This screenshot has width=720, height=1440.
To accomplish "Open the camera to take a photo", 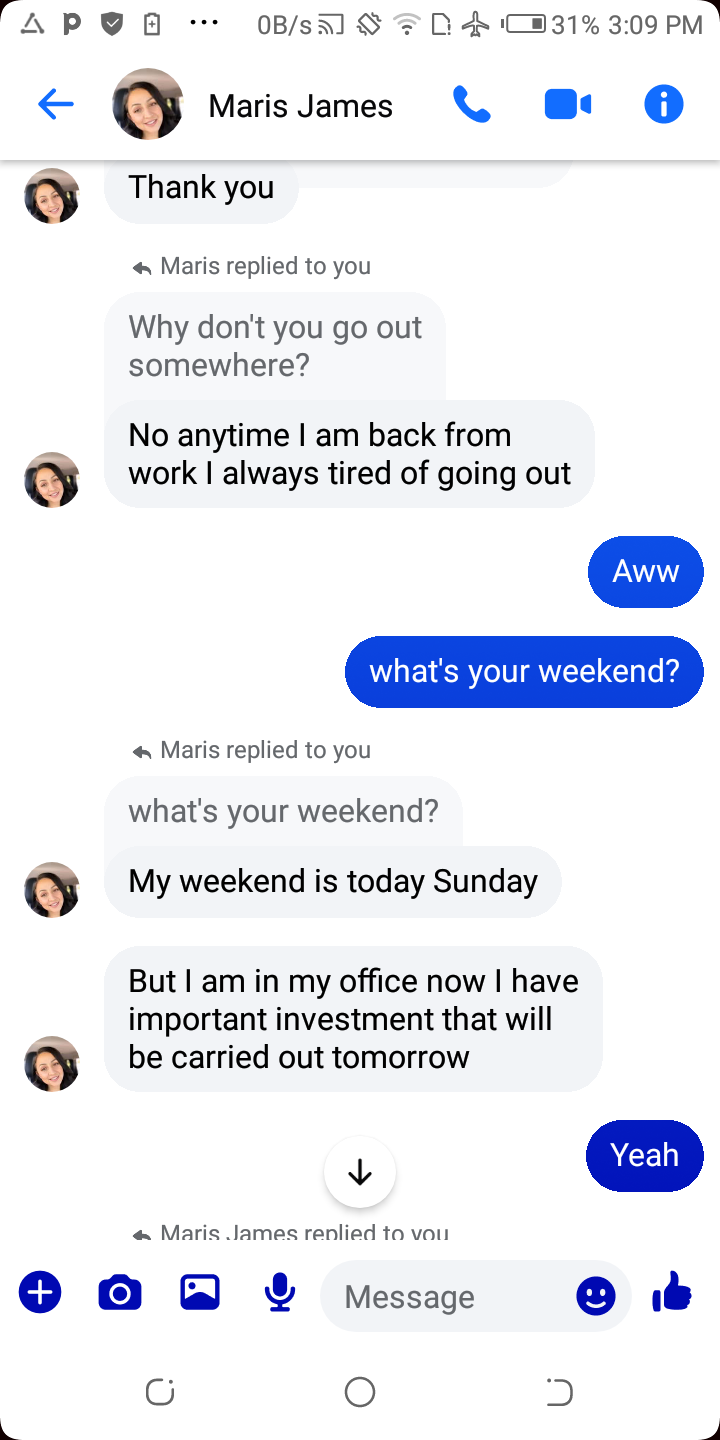I will point(120,1293).
